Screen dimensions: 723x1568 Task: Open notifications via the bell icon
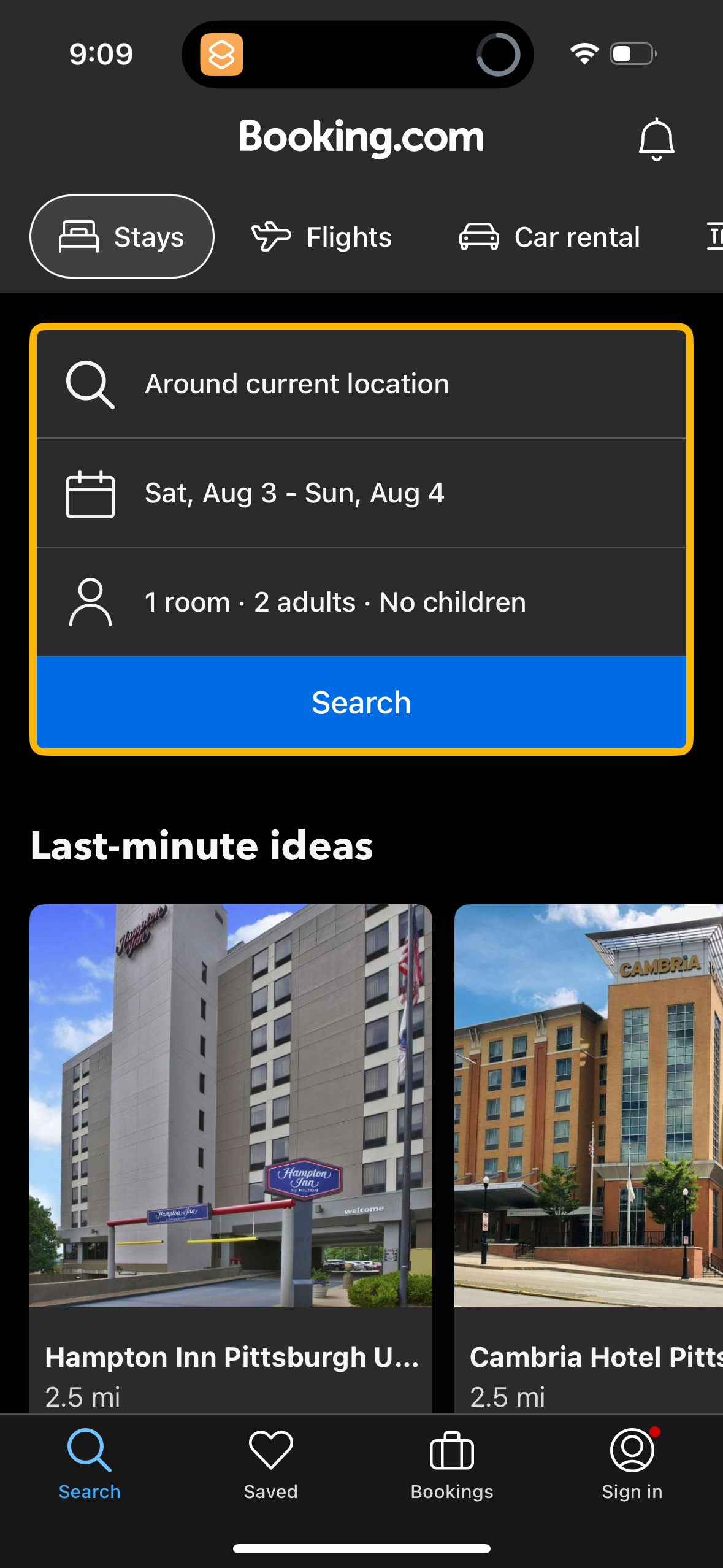click(x=657, y=139)
